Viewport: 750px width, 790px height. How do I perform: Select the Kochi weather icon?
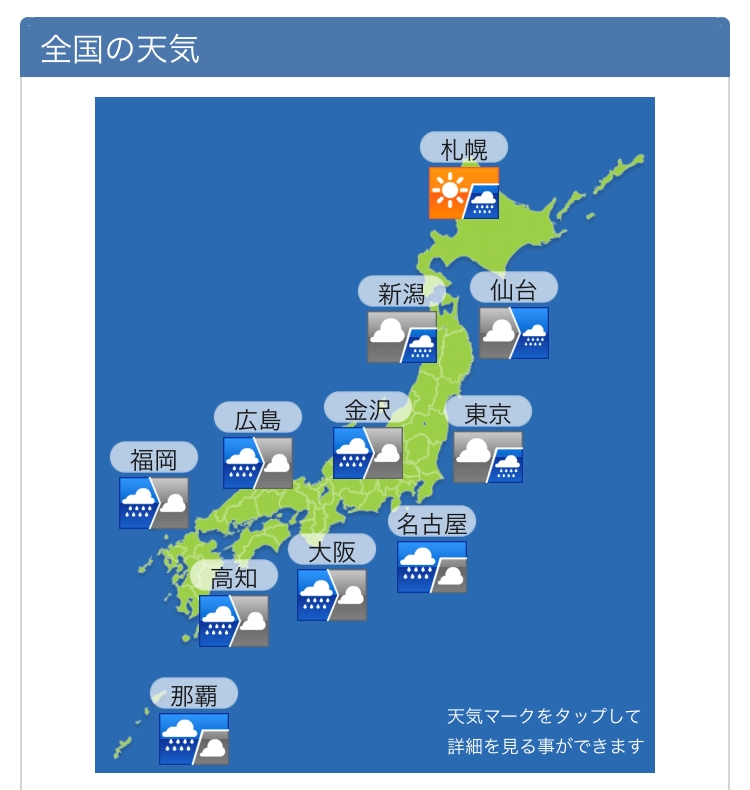click(234, 621)
